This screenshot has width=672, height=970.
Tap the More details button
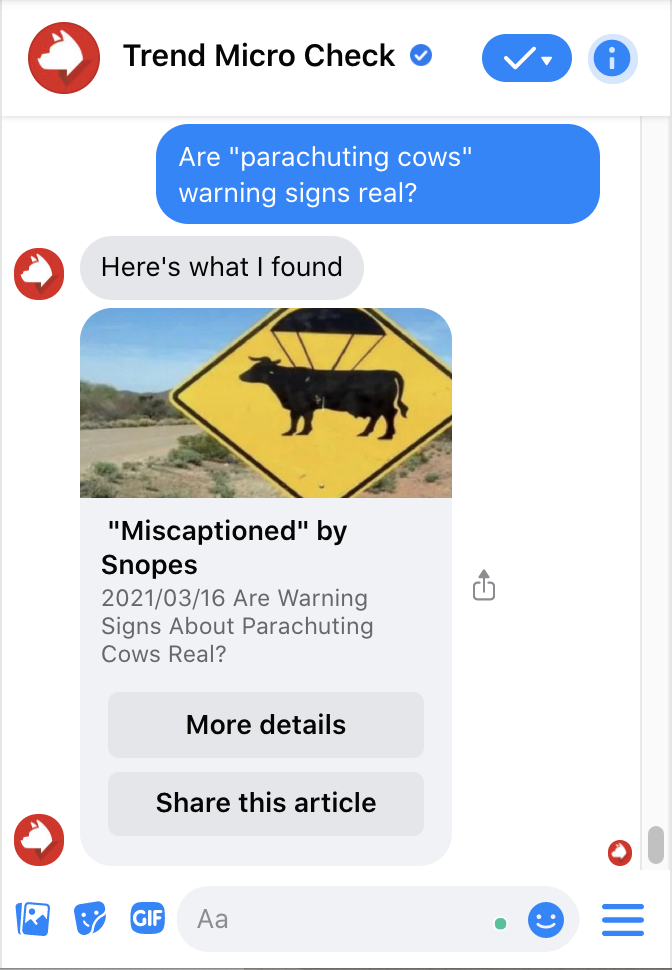(266, 725)
